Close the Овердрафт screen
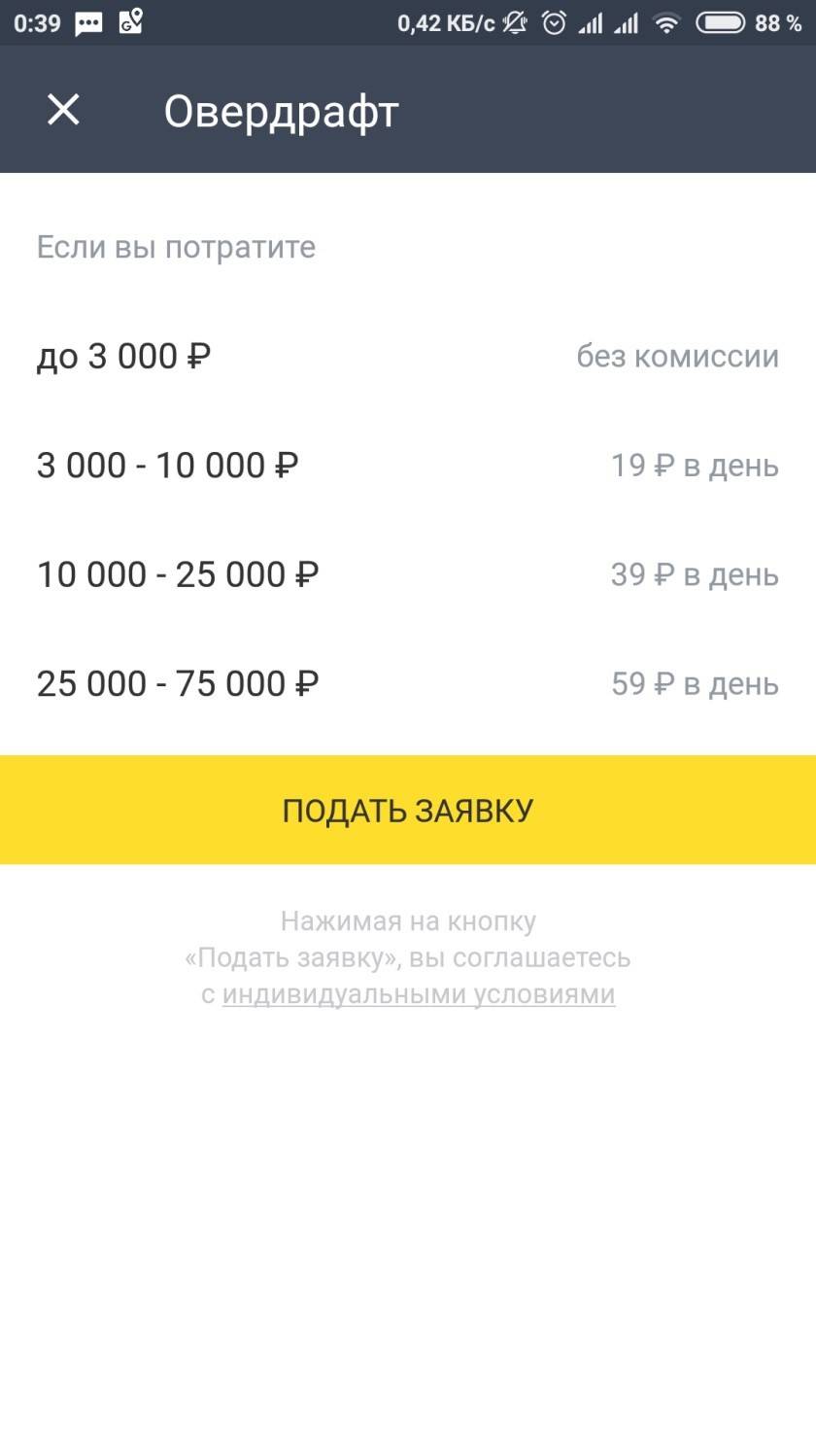 [63, 110]
